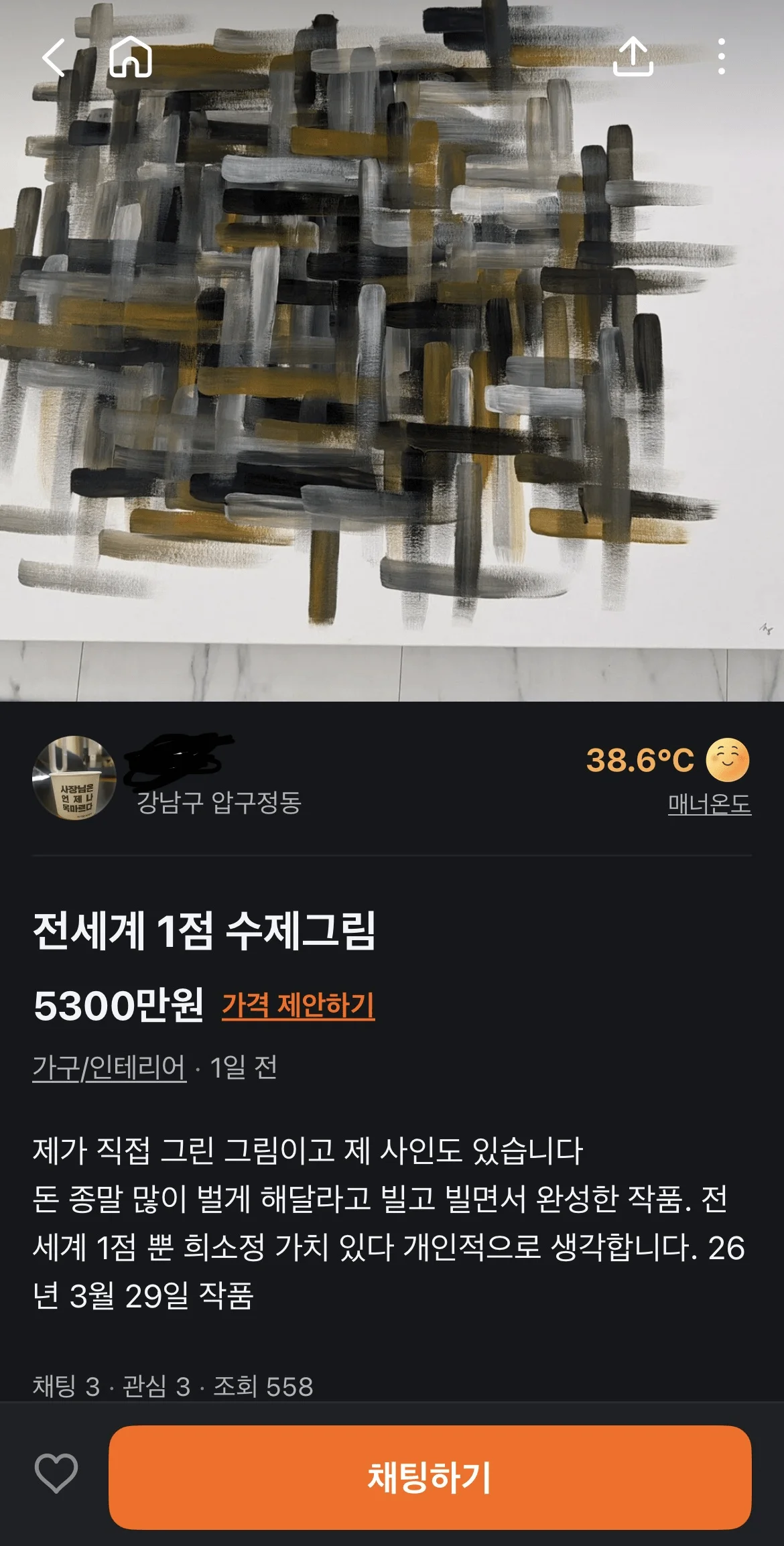The width and height of the screenshot is (784, 1546).
Task: Tap the 채팅하기 button
Action: pyautogui.click(x=430, y=1477)
